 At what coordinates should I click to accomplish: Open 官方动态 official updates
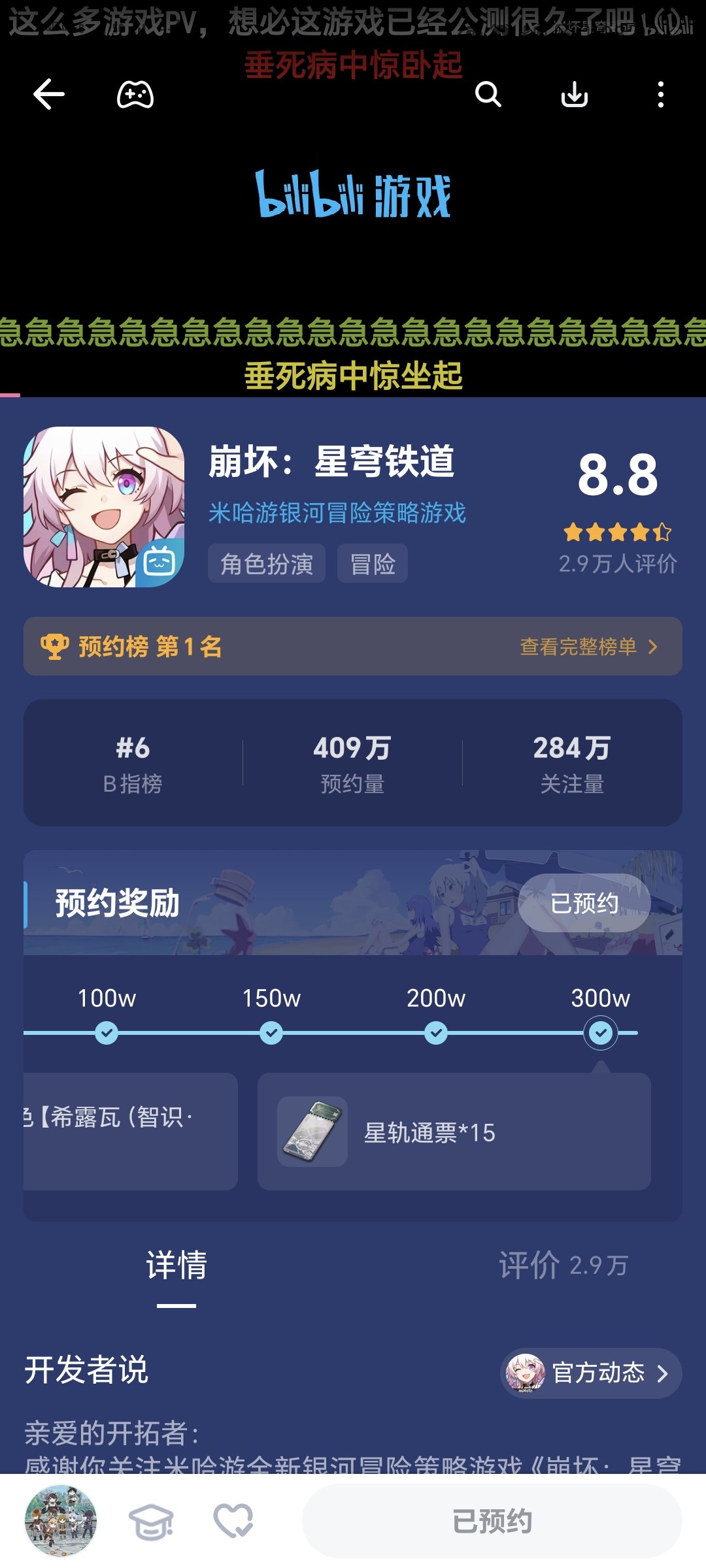(x=591, y=1373)
